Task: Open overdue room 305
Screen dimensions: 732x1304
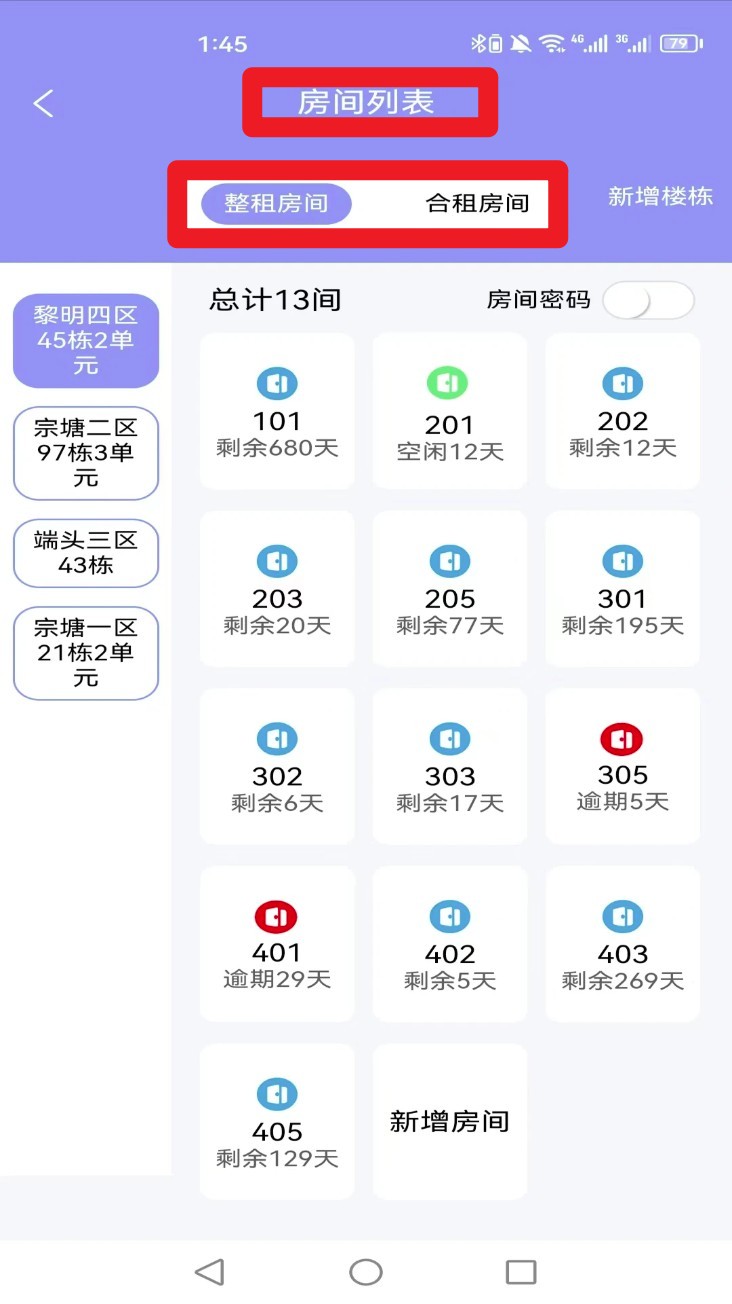Action: (x=622, y=766)
